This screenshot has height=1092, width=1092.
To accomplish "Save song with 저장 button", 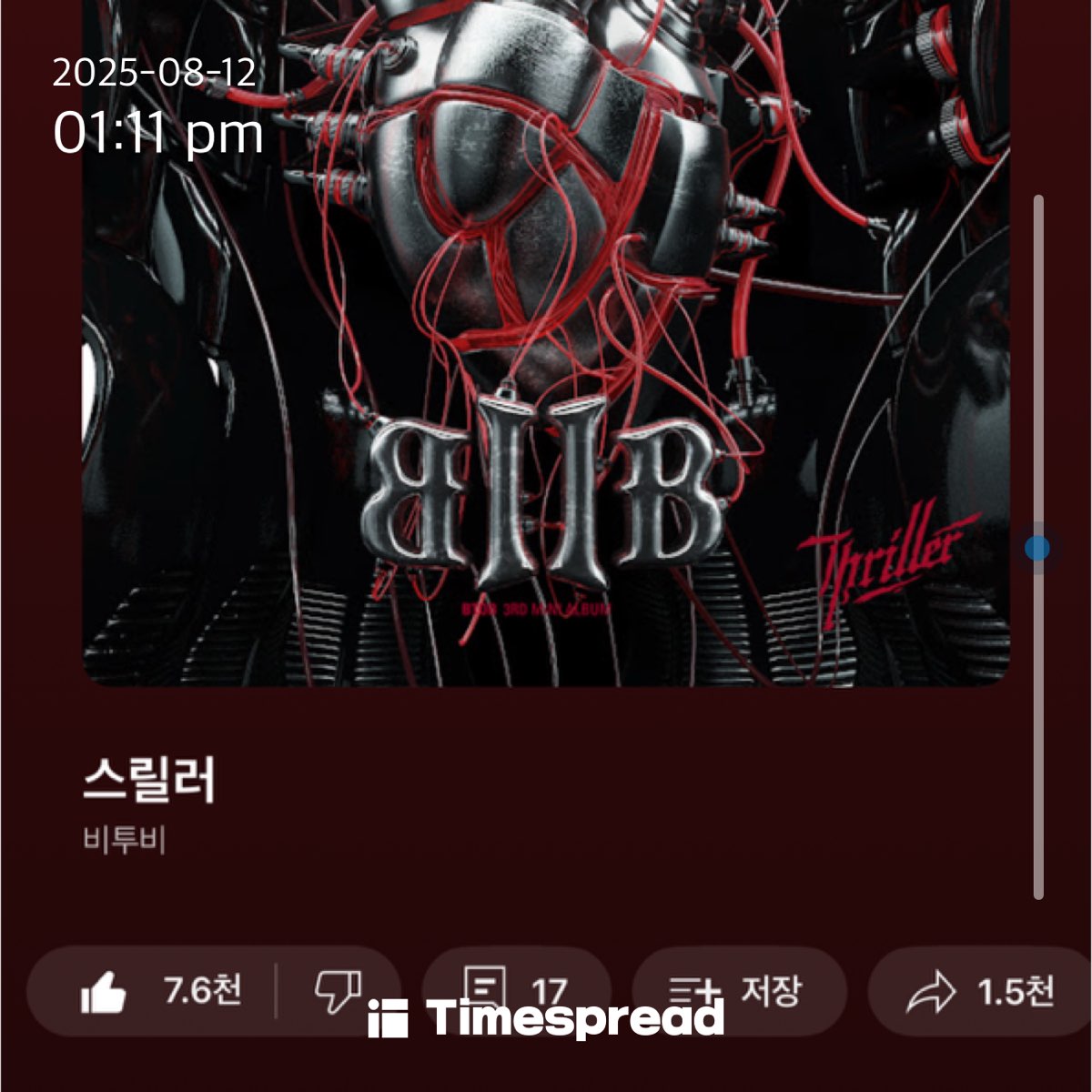I will pos(739,991).
